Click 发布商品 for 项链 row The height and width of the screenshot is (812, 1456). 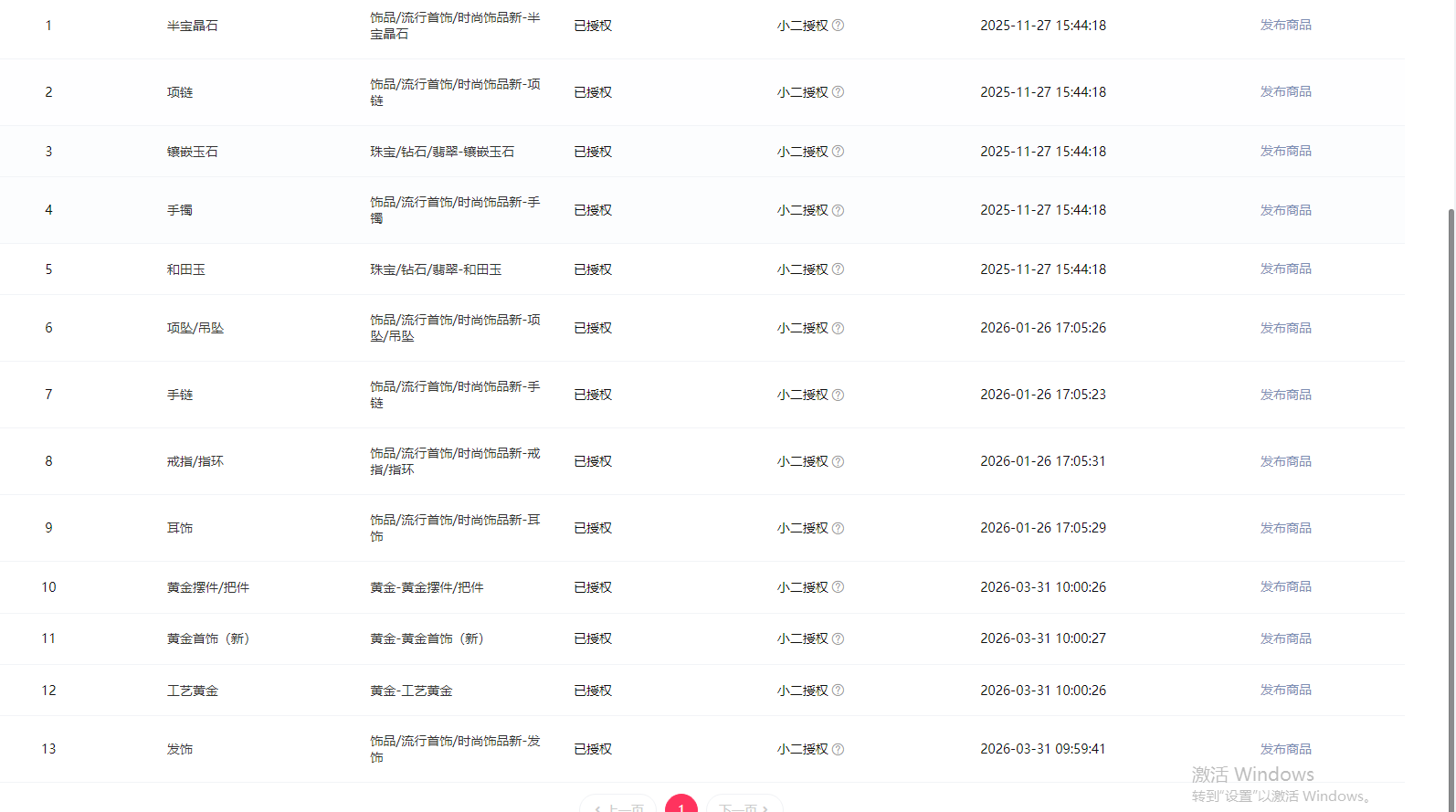[1285, 92]
